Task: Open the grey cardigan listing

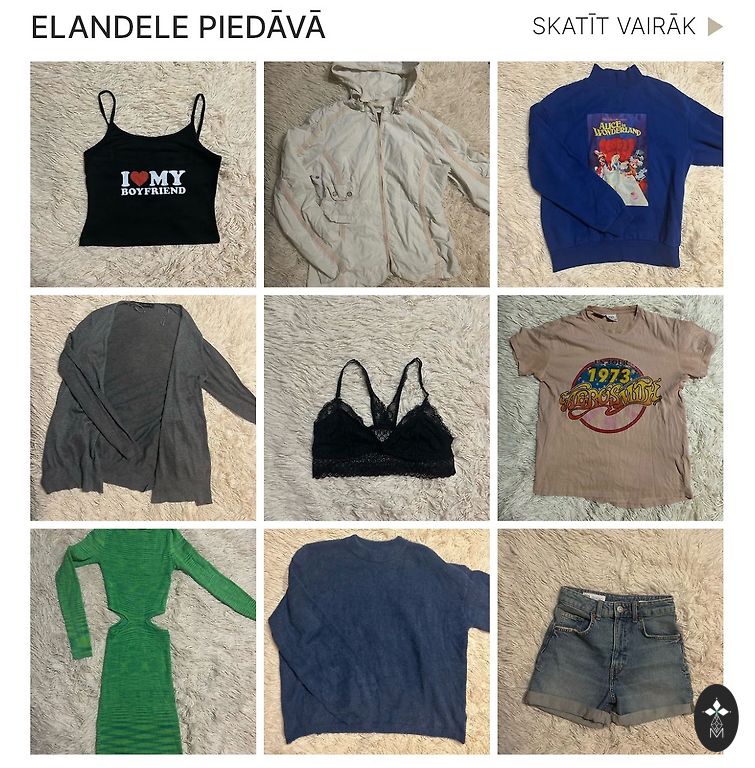Action: [143, 408]
